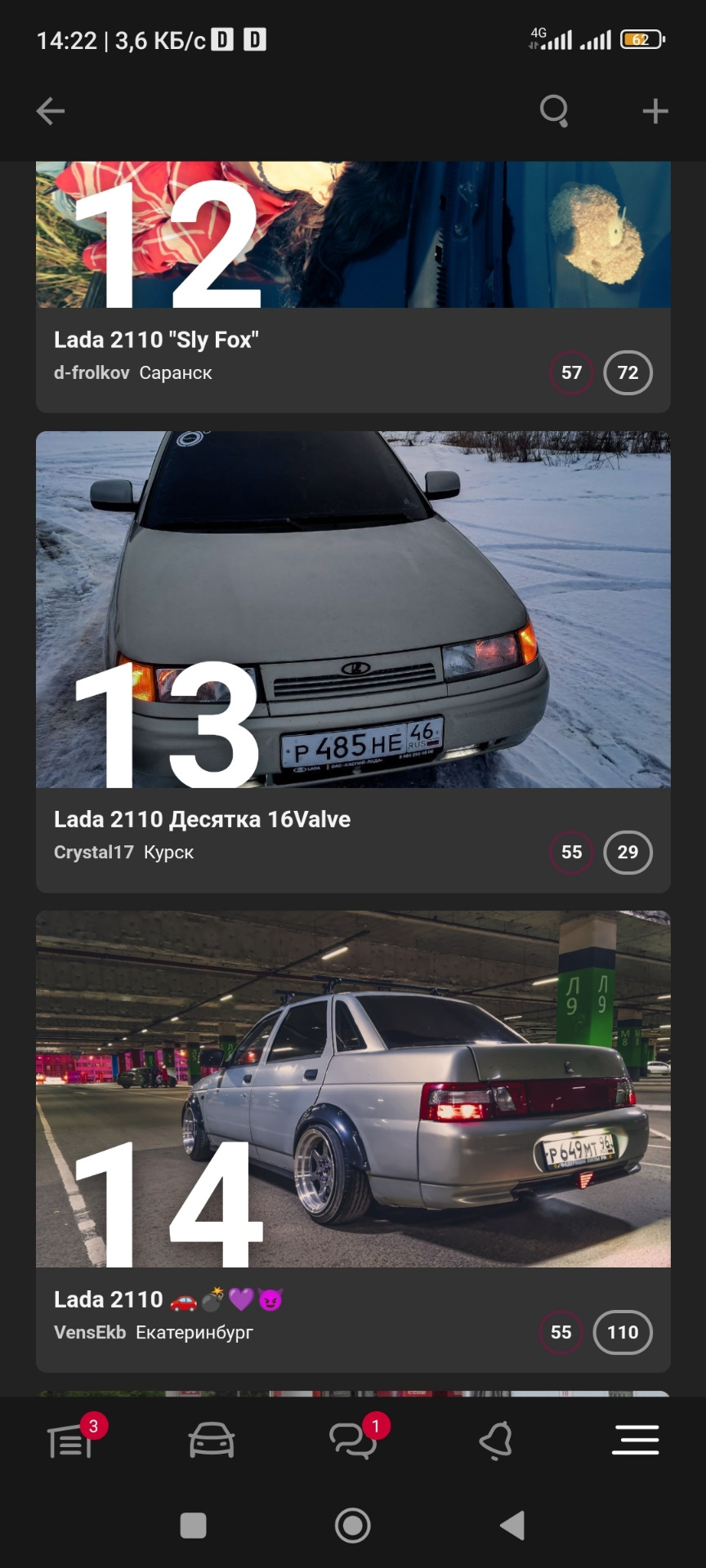Open d-frolkov's profile from Саранск

[x=90, y=372]
